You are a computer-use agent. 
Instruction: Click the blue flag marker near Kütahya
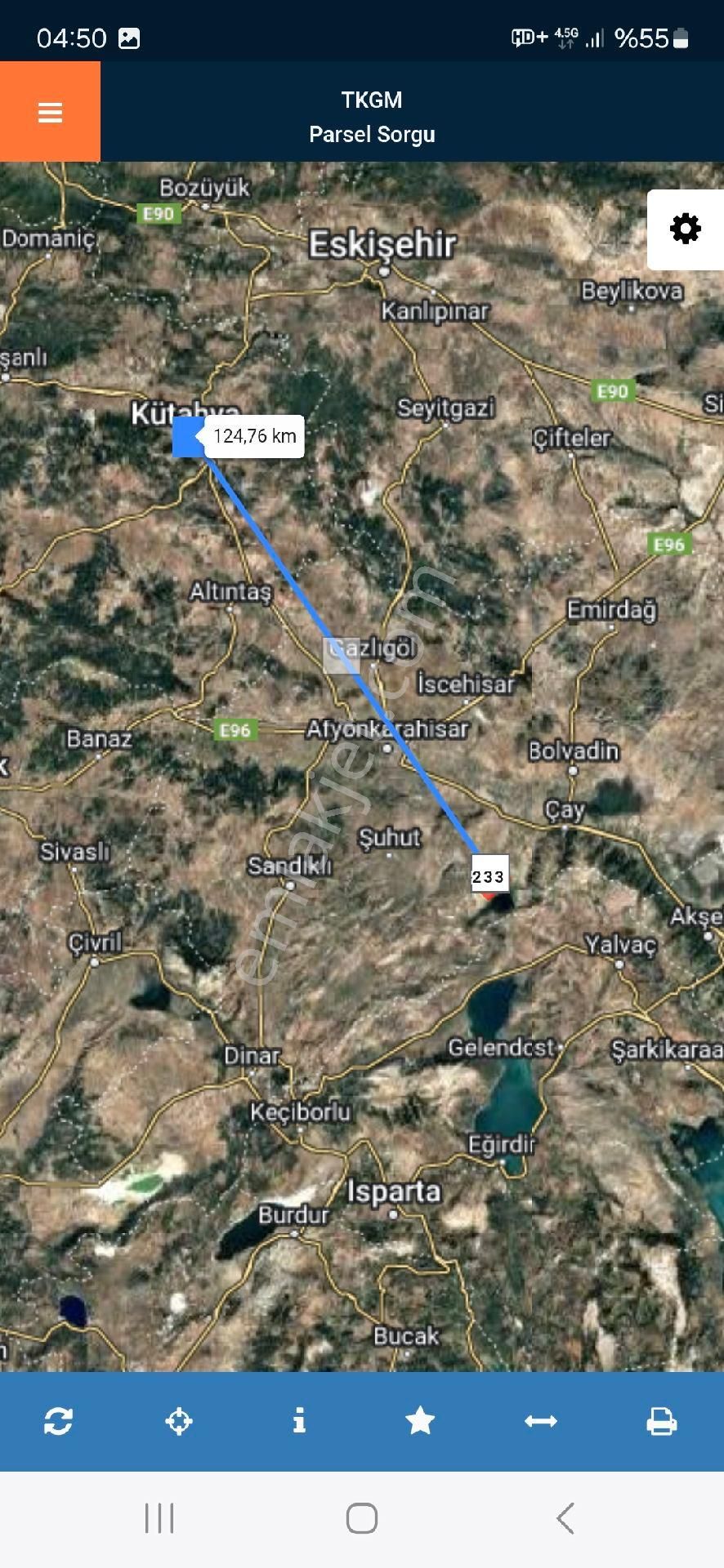186,439
